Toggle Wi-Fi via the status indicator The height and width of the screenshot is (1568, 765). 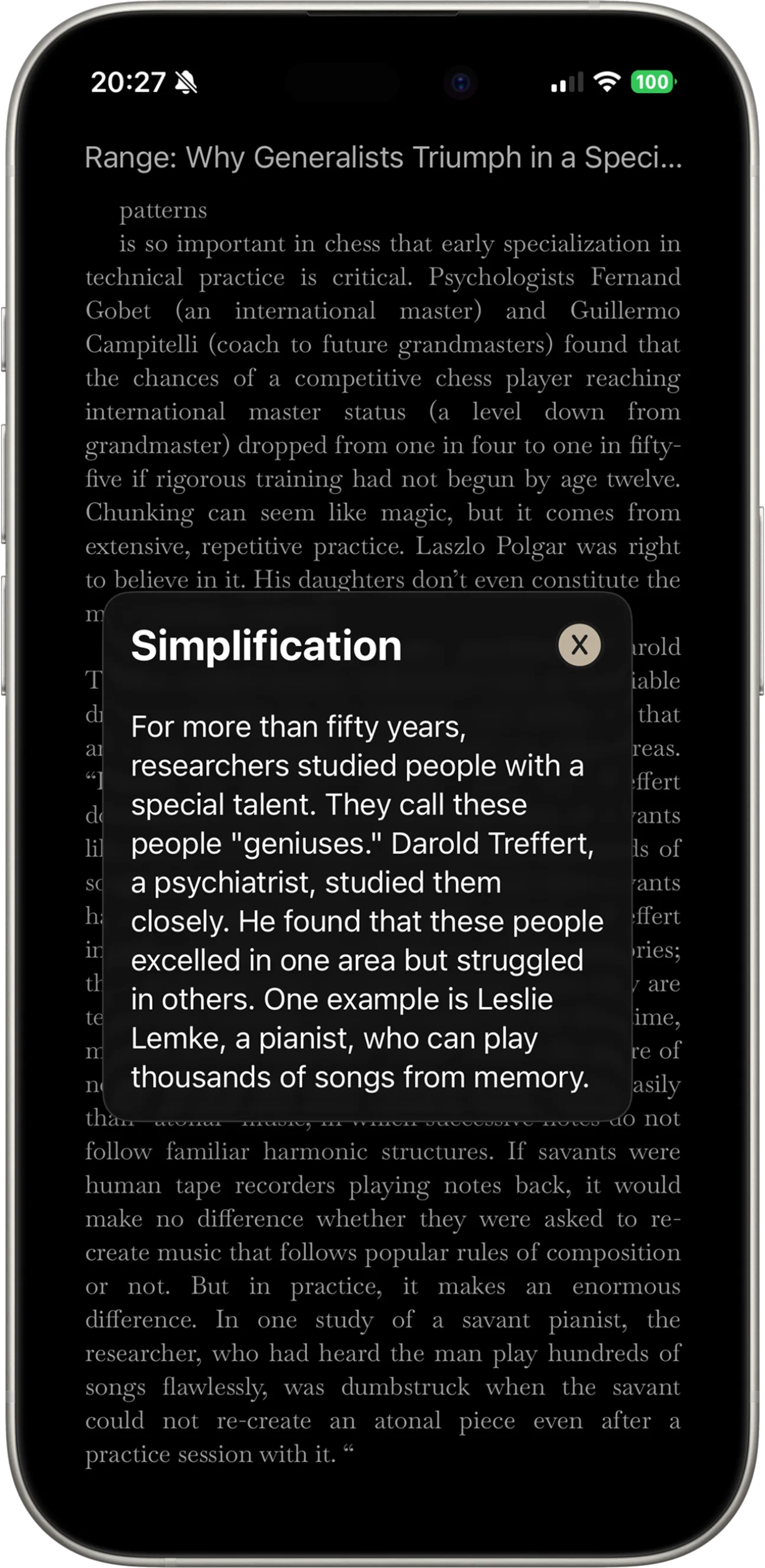(606, 83)
